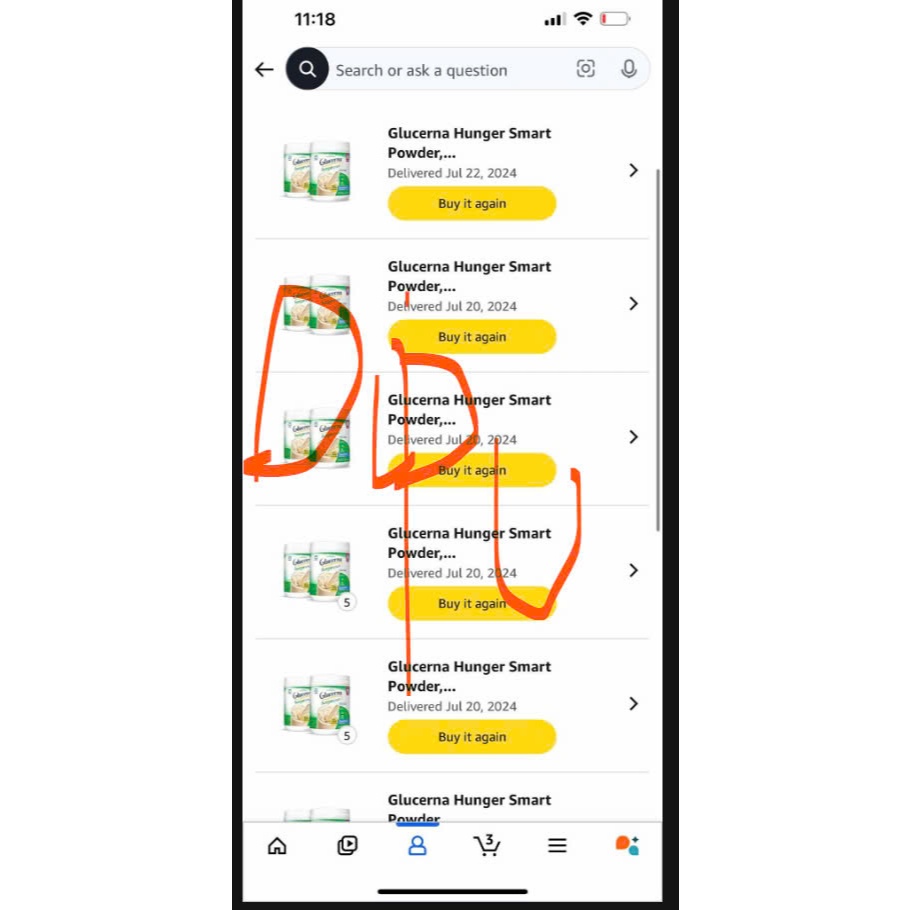Open the account profile tab

pyautogui.click(x=417, y=846)
